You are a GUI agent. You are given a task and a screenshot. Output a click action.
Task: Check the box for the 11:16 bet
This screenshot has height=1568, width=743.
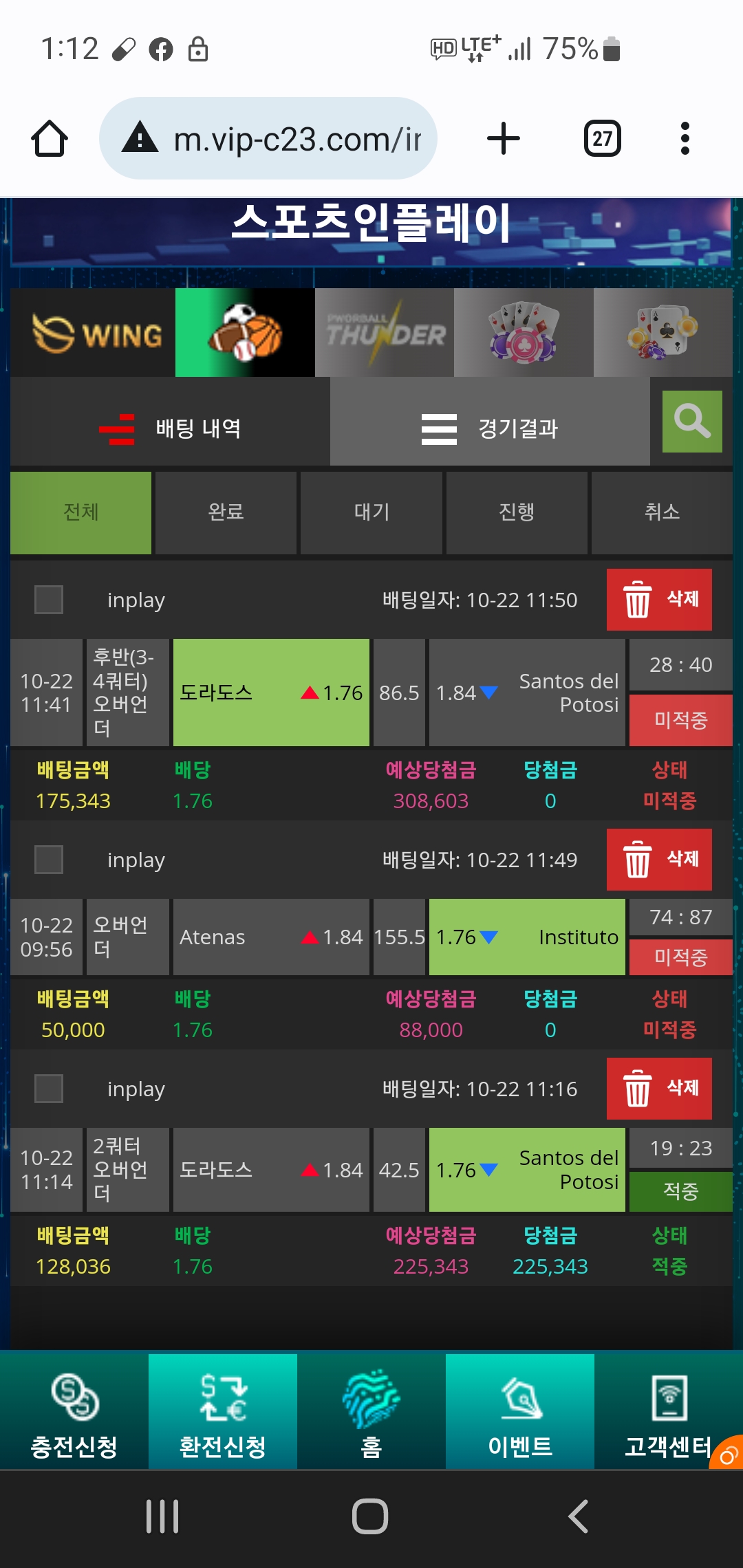[x=49, y=1089]
